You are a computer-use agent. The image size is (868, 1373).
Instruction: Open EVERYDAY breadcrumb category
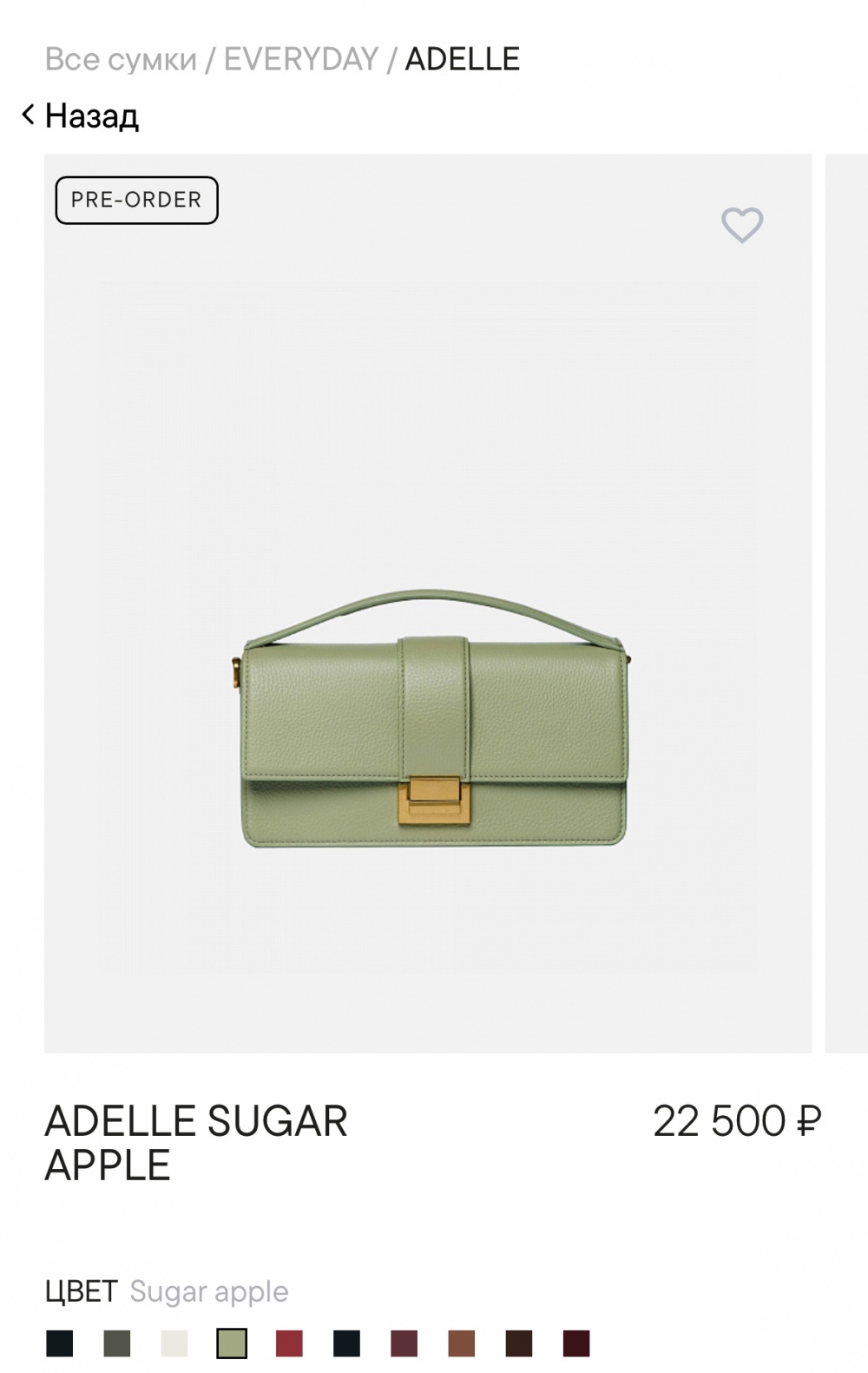(x=301, y=59)
